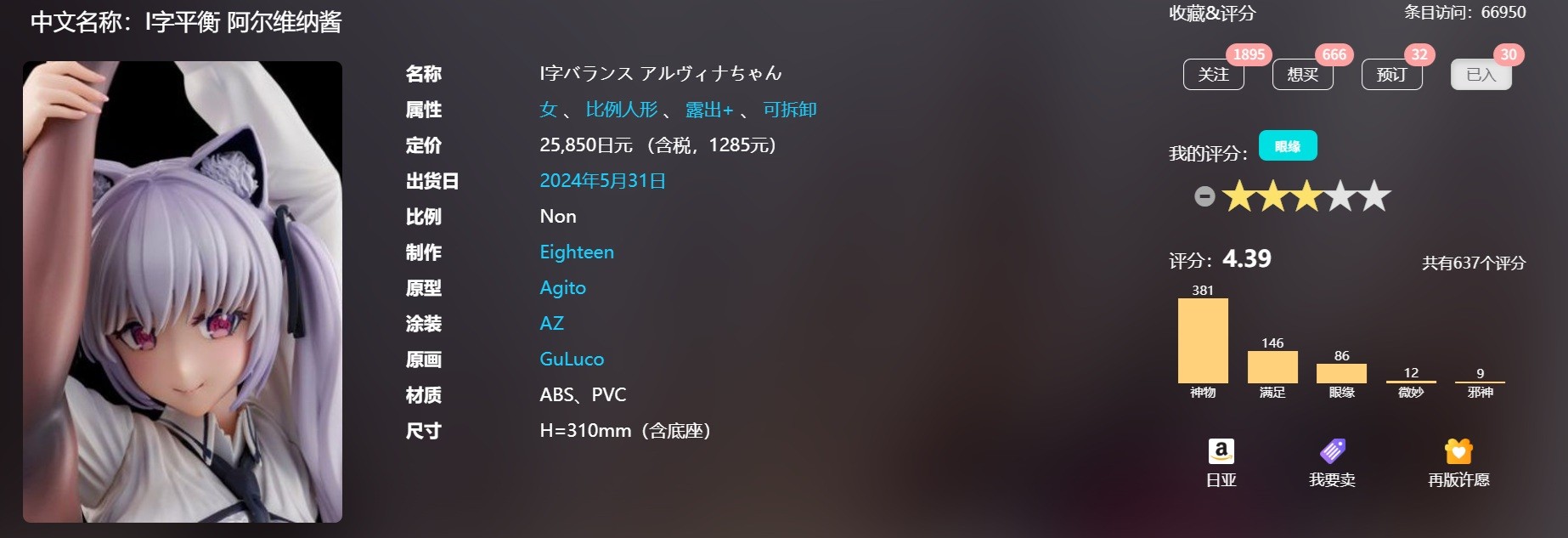Rate the figure five stars

[x=1374, y=197]
